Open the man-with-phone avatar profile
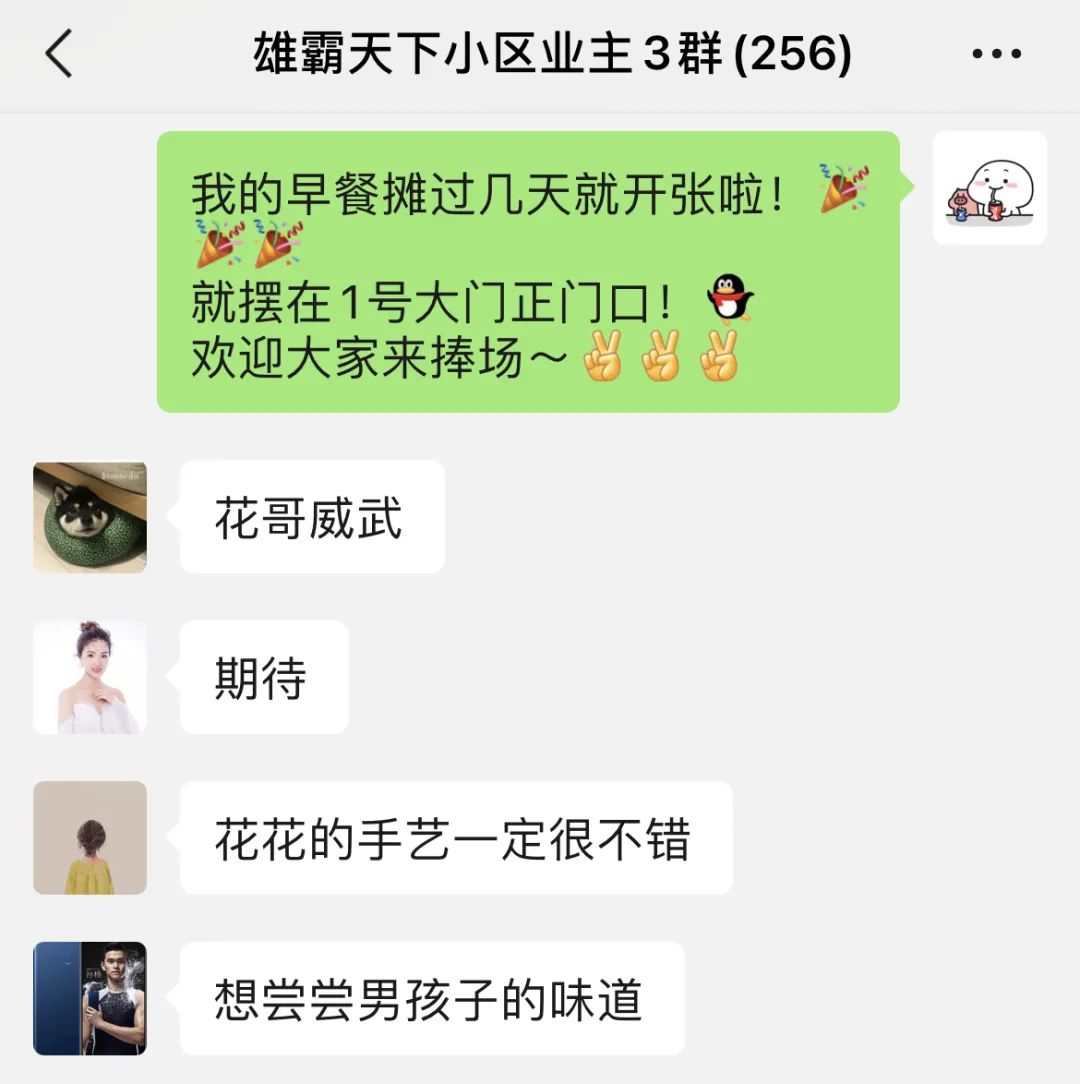This screenshot has width=1080, height=1084. 89,999
